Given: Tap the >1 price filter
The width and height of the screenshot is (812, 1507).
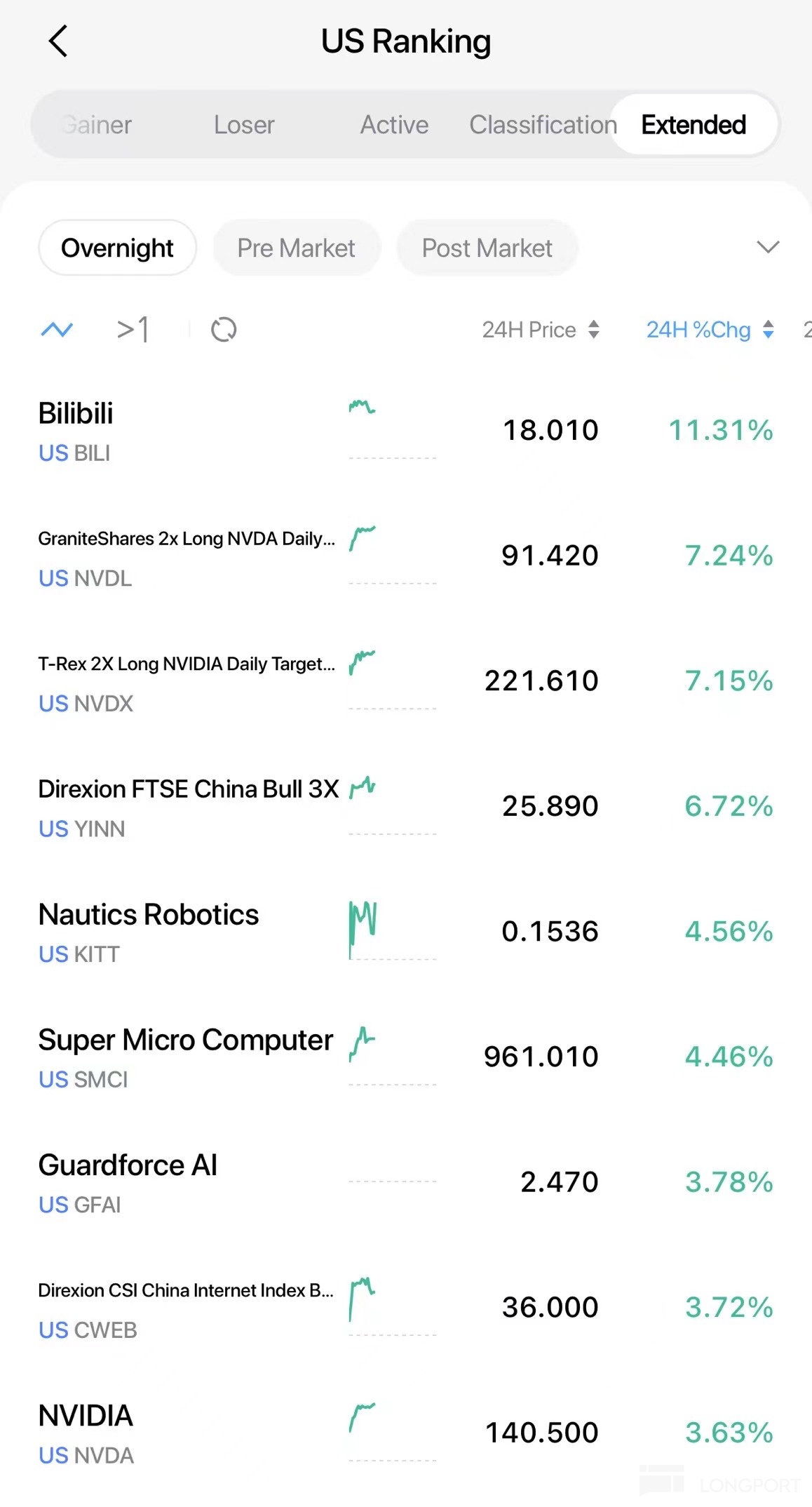Looking at the screenshot, I should (133, 329).
